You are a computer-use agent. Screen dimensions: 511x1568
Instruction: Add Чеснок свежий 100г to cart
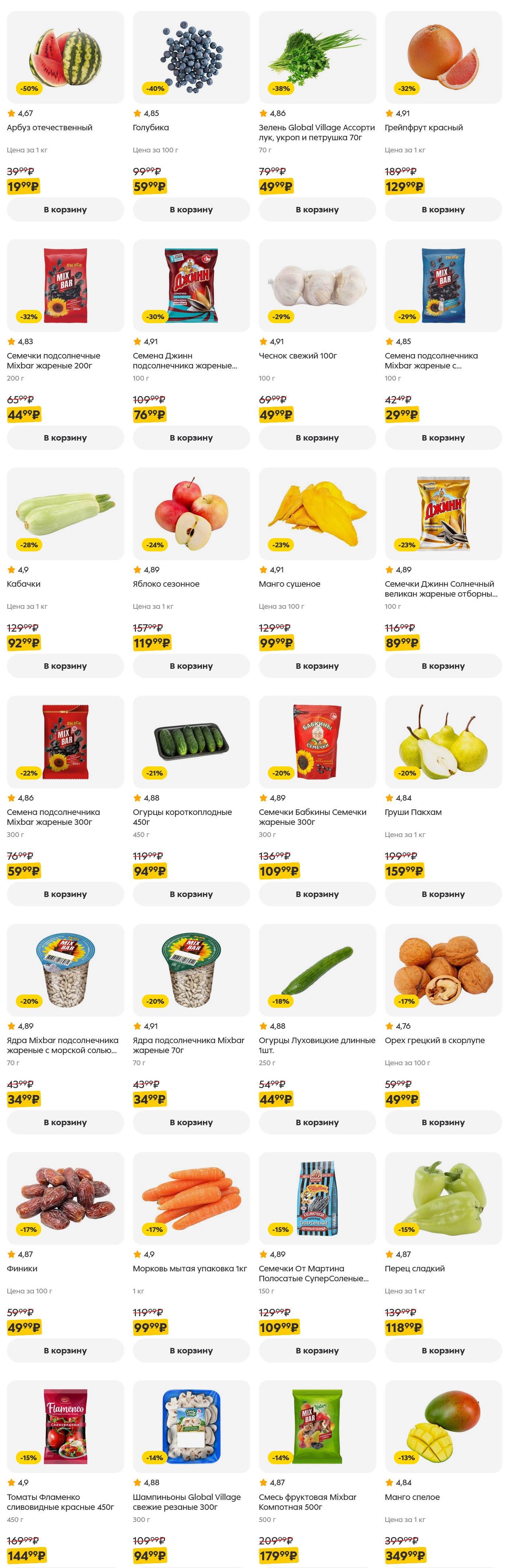coord(317,438)
